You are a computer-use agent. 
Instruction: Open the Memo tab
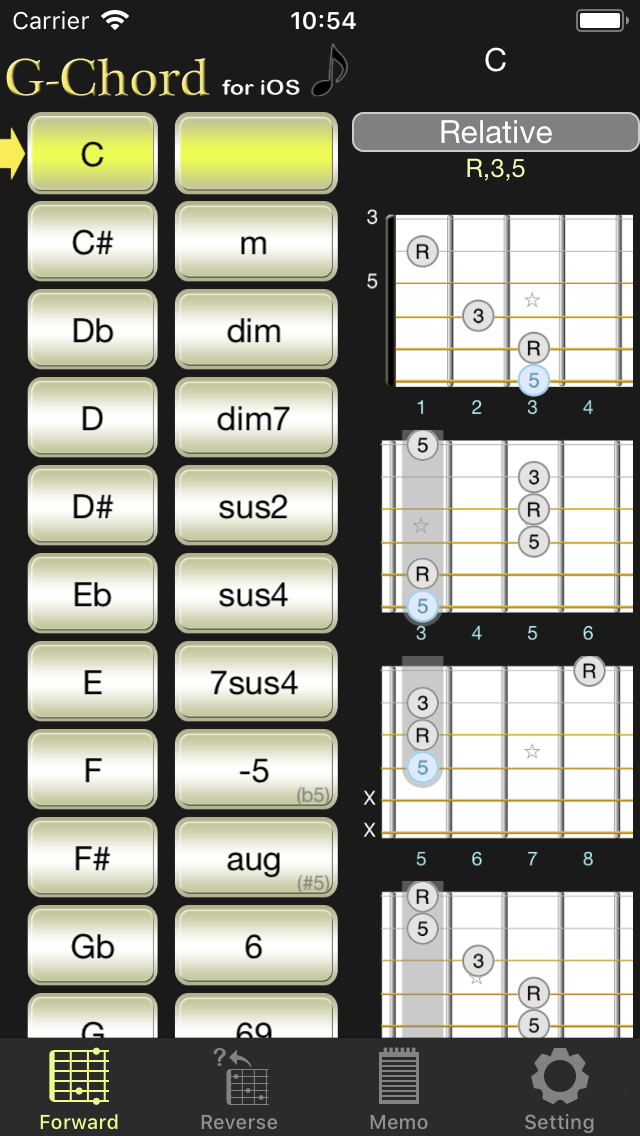[399, 1089]
